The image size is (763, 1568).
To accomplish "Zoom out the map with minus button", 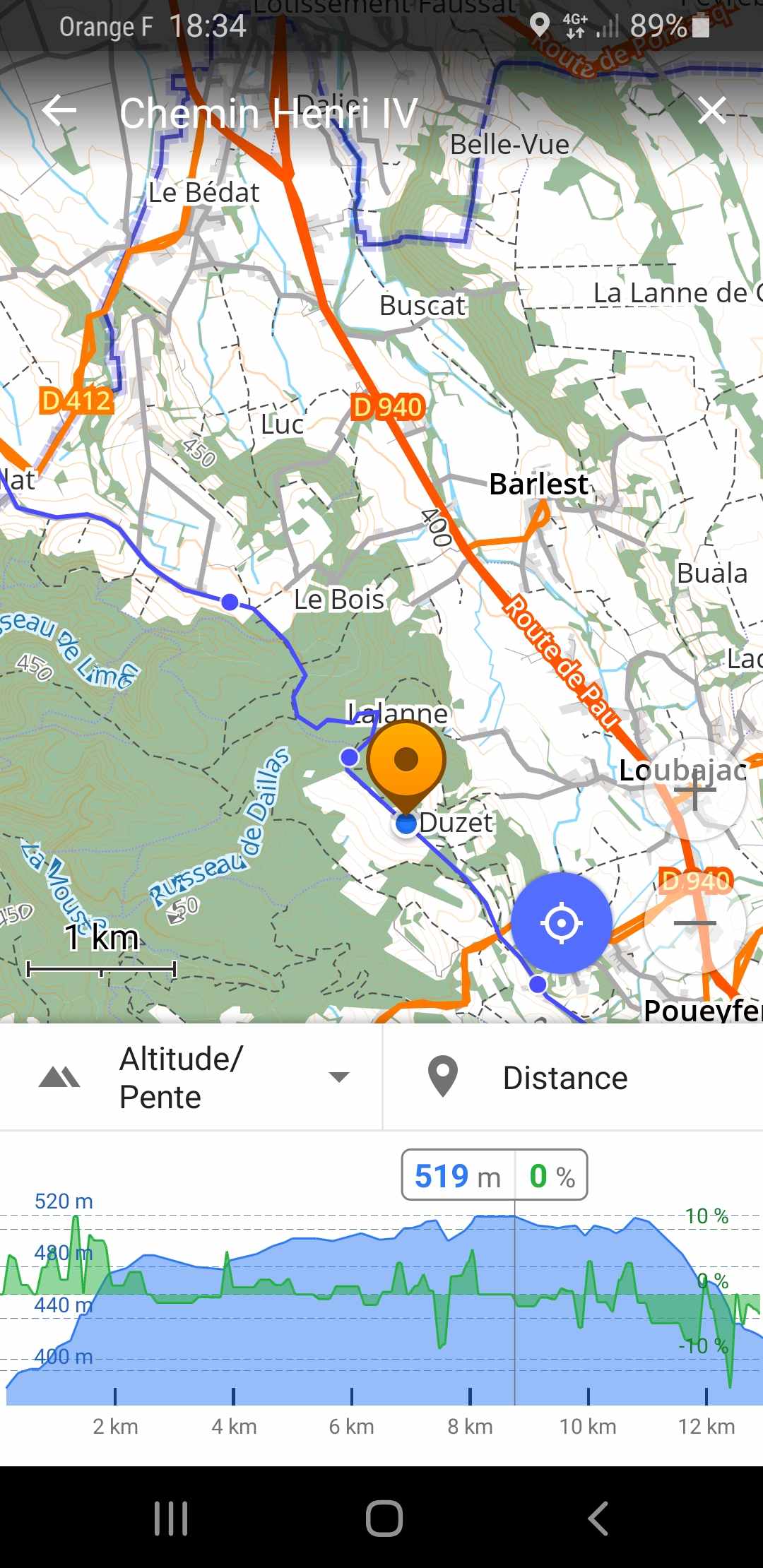I will [x=695, y=922].
